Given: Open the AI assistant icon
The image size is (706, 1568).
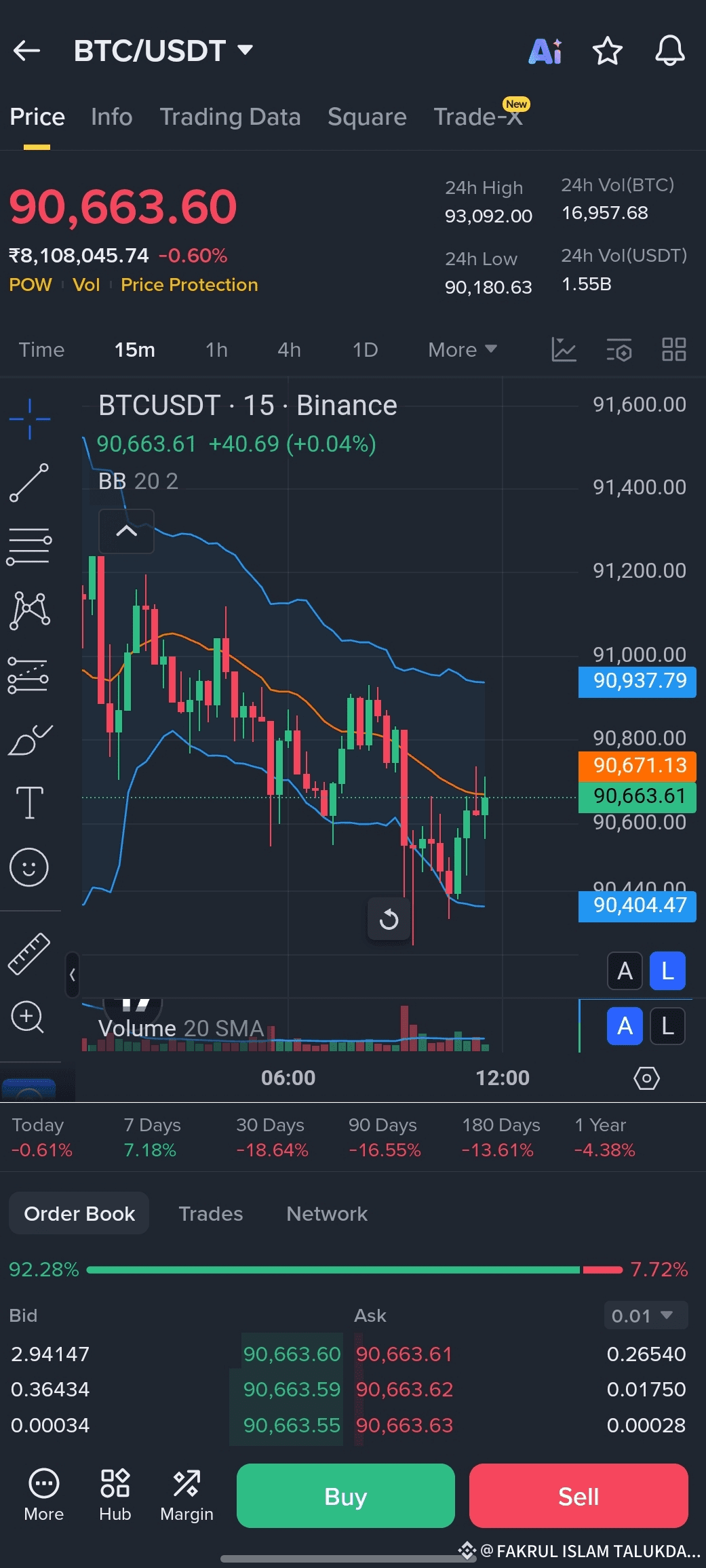Looking at the screenshot, I should [545, 51].
